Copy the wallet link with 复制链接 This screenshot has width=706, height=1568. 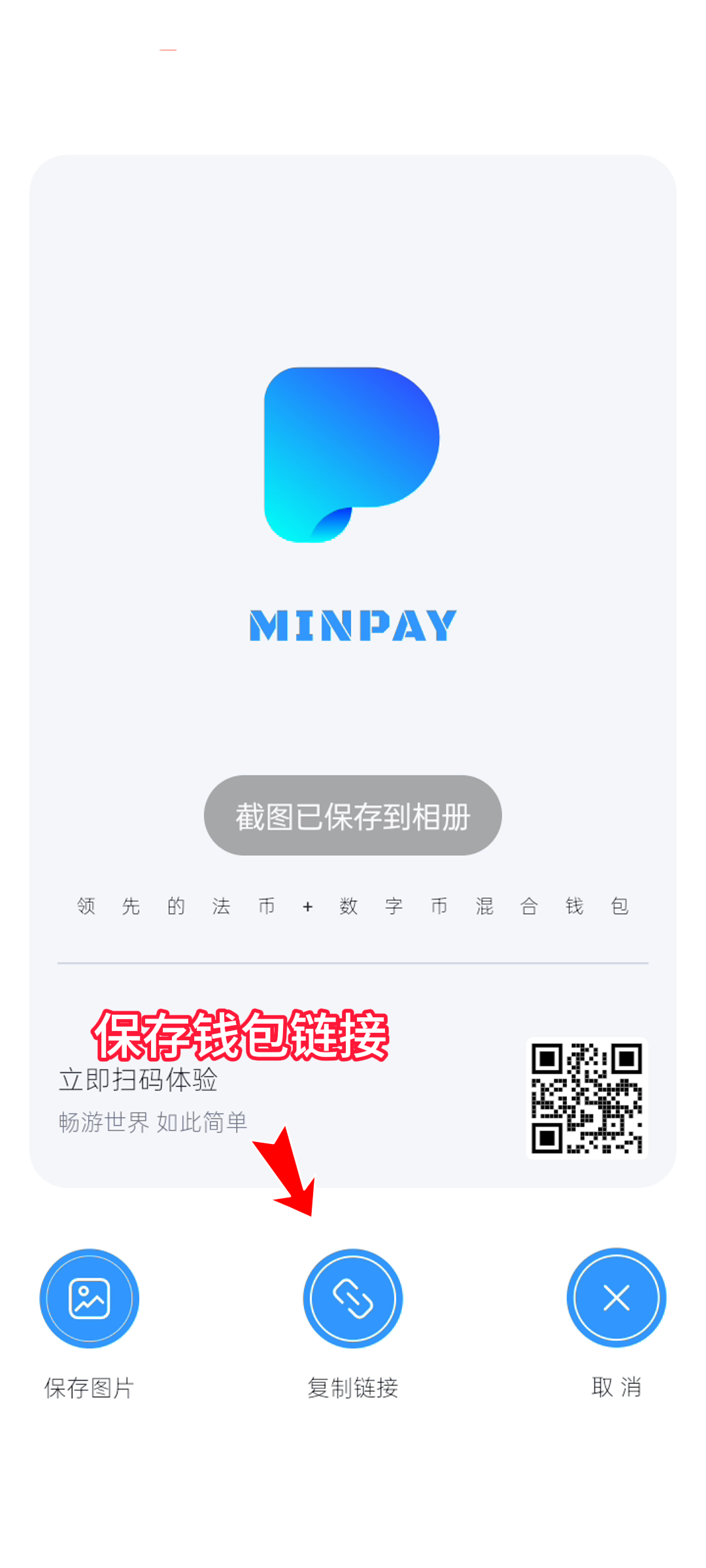coord(353,1298)
